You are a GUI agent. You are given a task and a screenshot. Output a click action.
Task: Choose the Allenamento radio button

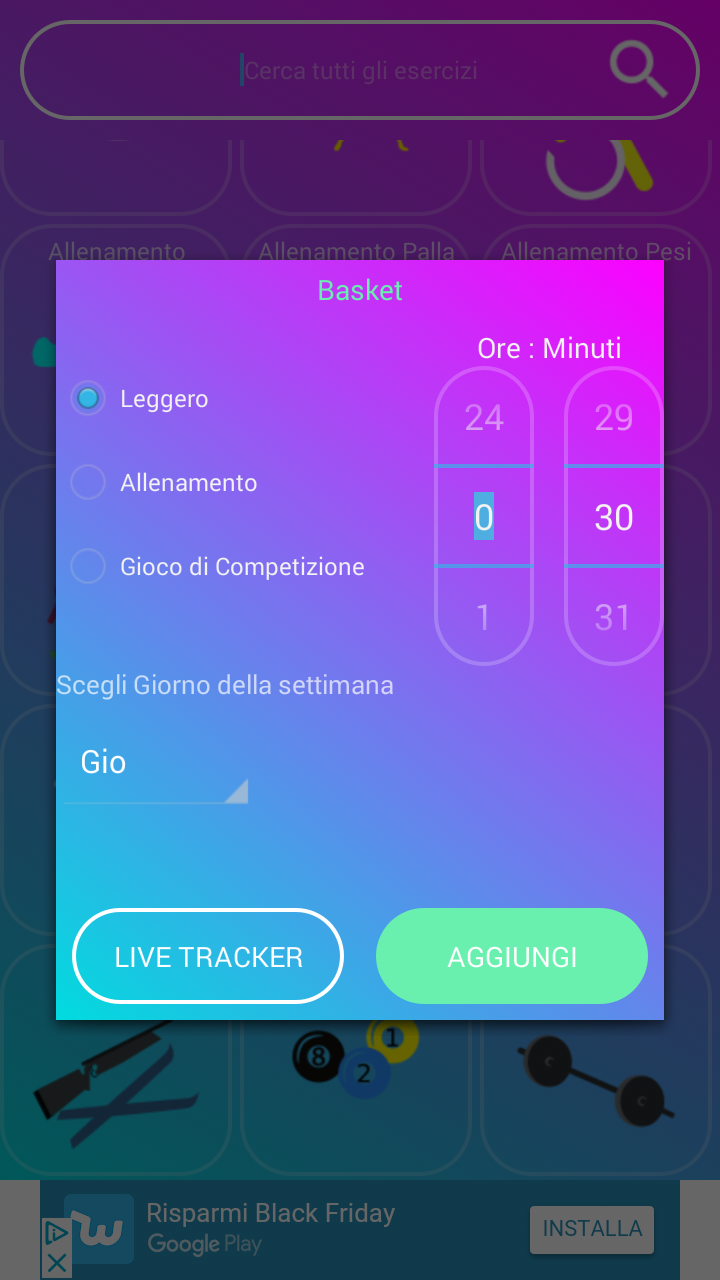pyautogui.click(x=164, y=483)
